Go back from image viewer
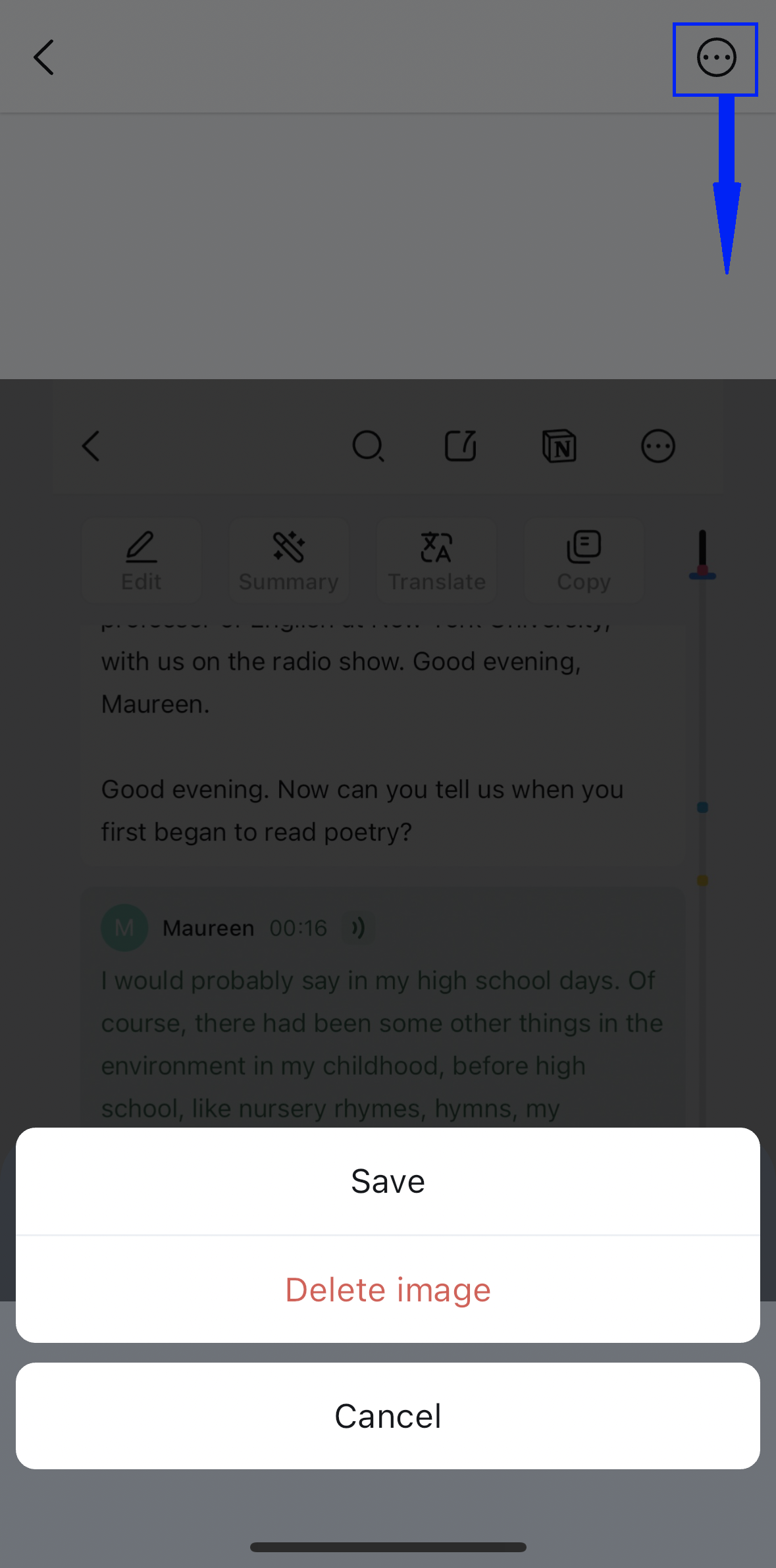776x1568 pixels. pyautogui.click(x=43, y=58)
